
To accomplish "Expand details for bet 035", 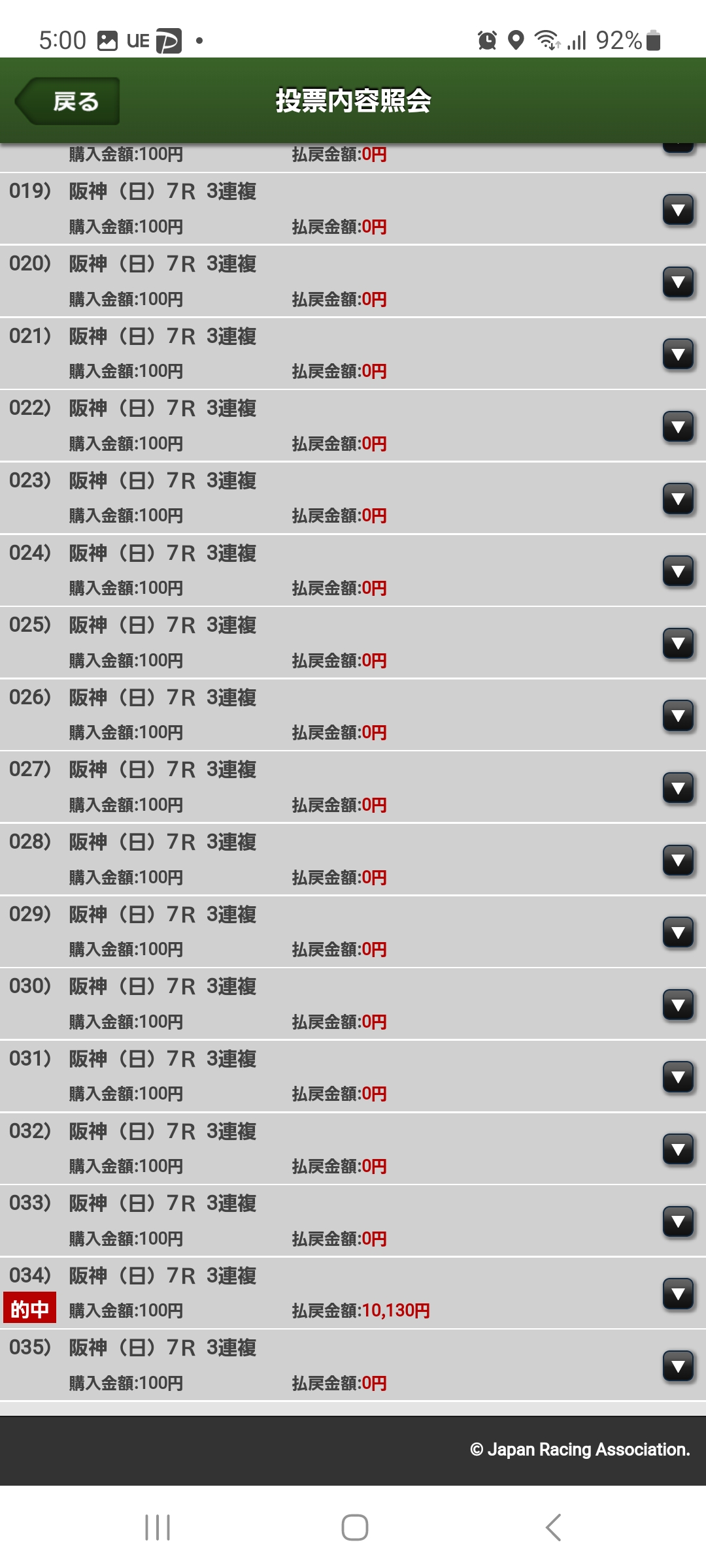I will (x=678, y=1366).
